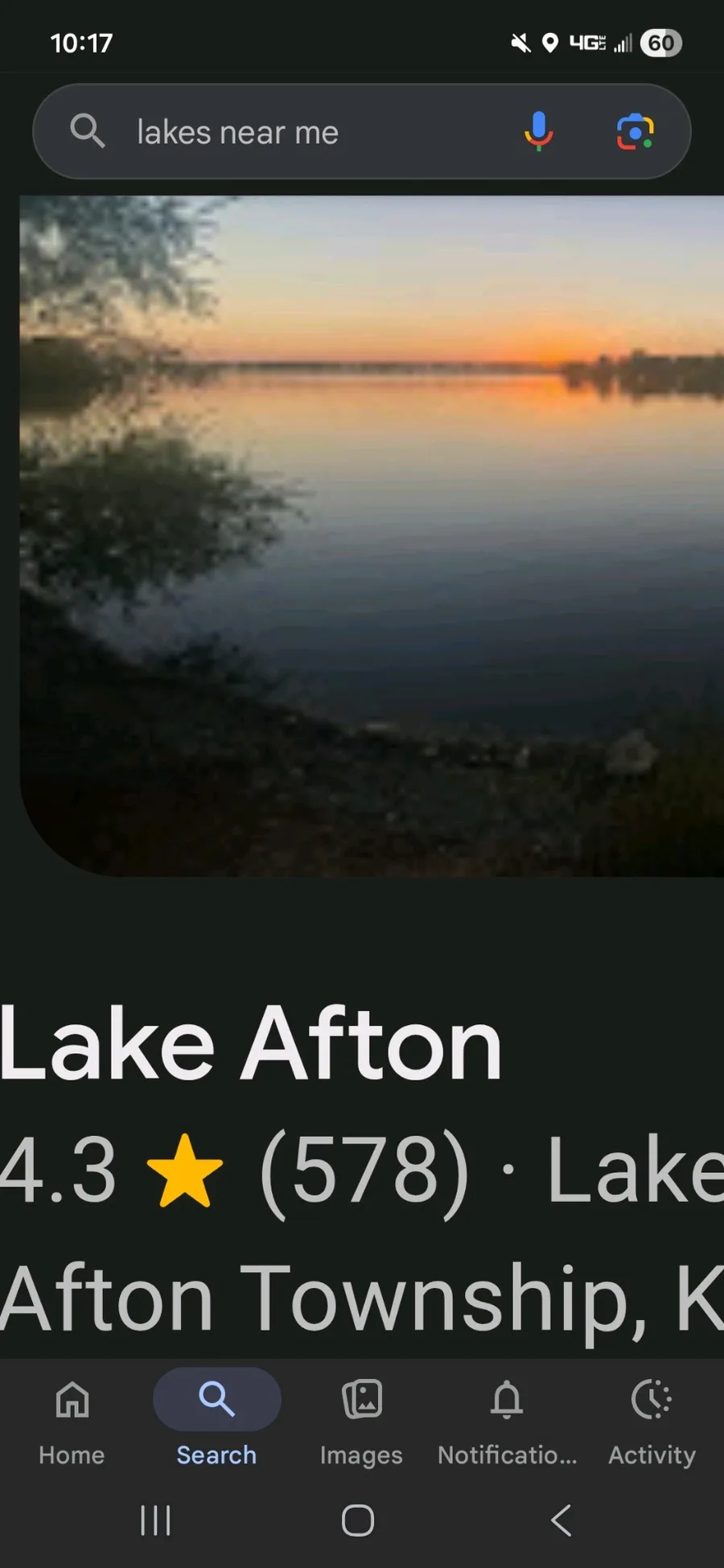Viewport: 724px width, 1568px height.
Task: Tap the 'lakes near me' search box
Action: tap(306, 132)
